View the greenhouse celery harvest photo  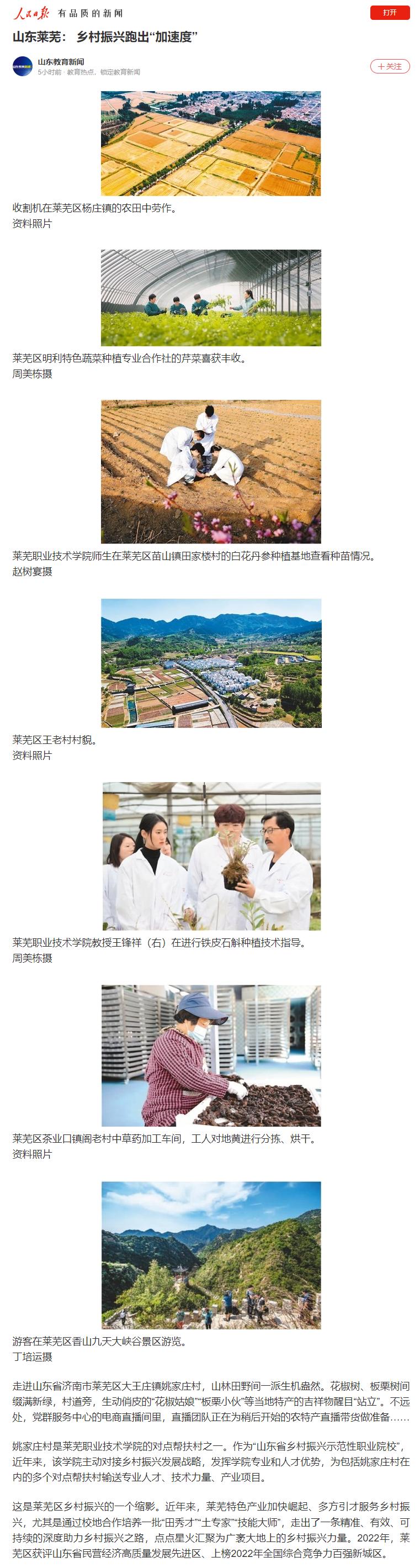(210, 298)
